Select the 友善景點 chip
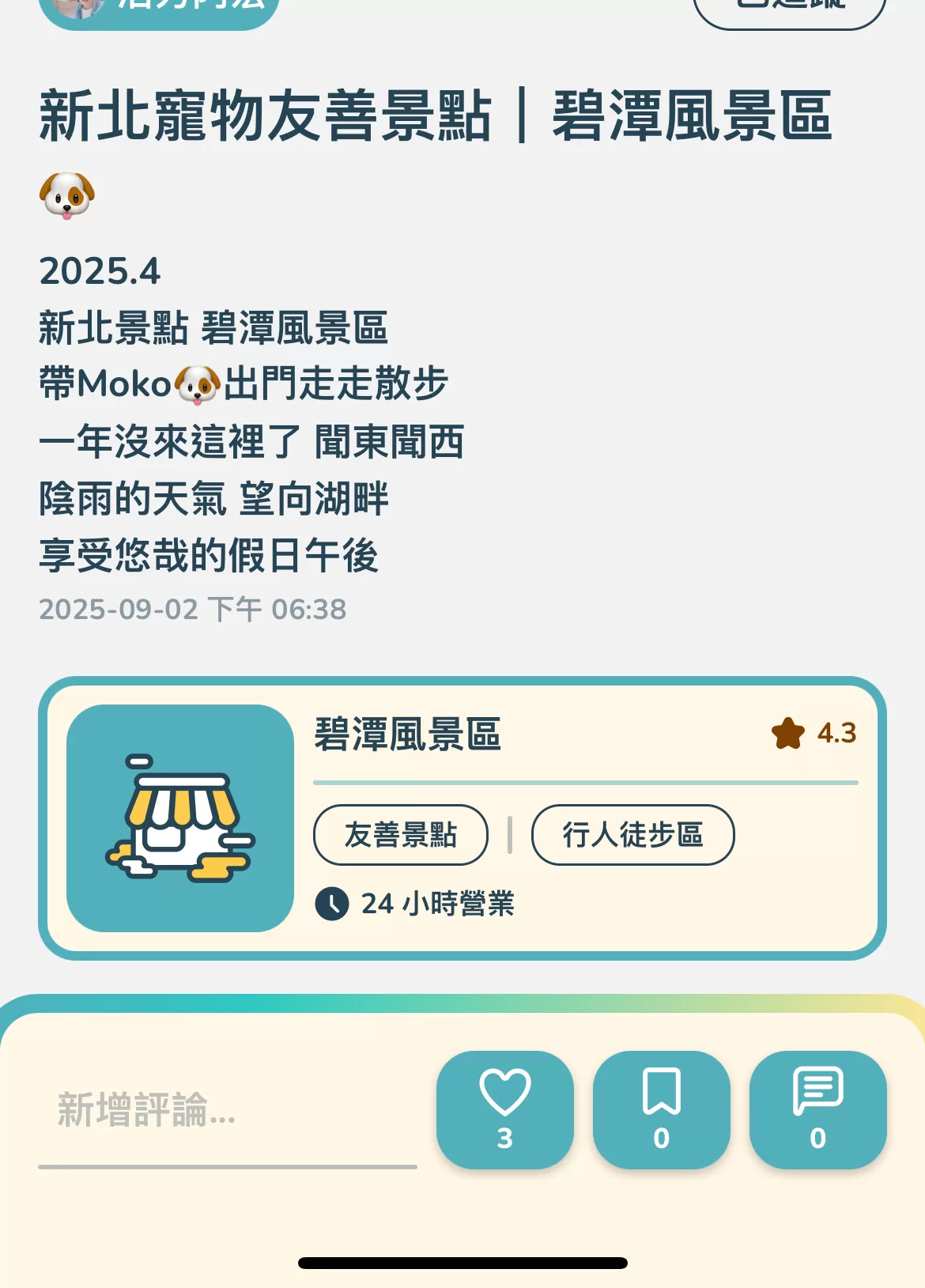This screenshot has width=925, height=1288. tap(401, 835)
